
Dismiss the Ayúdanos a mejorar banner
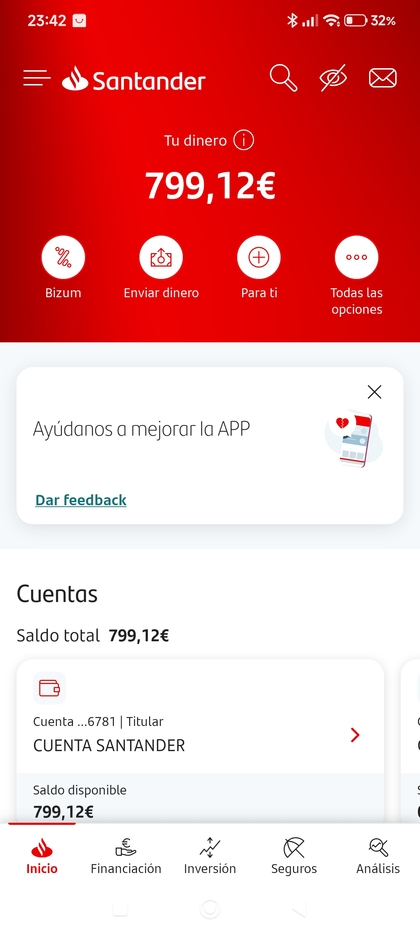click(x=374, y=392)
